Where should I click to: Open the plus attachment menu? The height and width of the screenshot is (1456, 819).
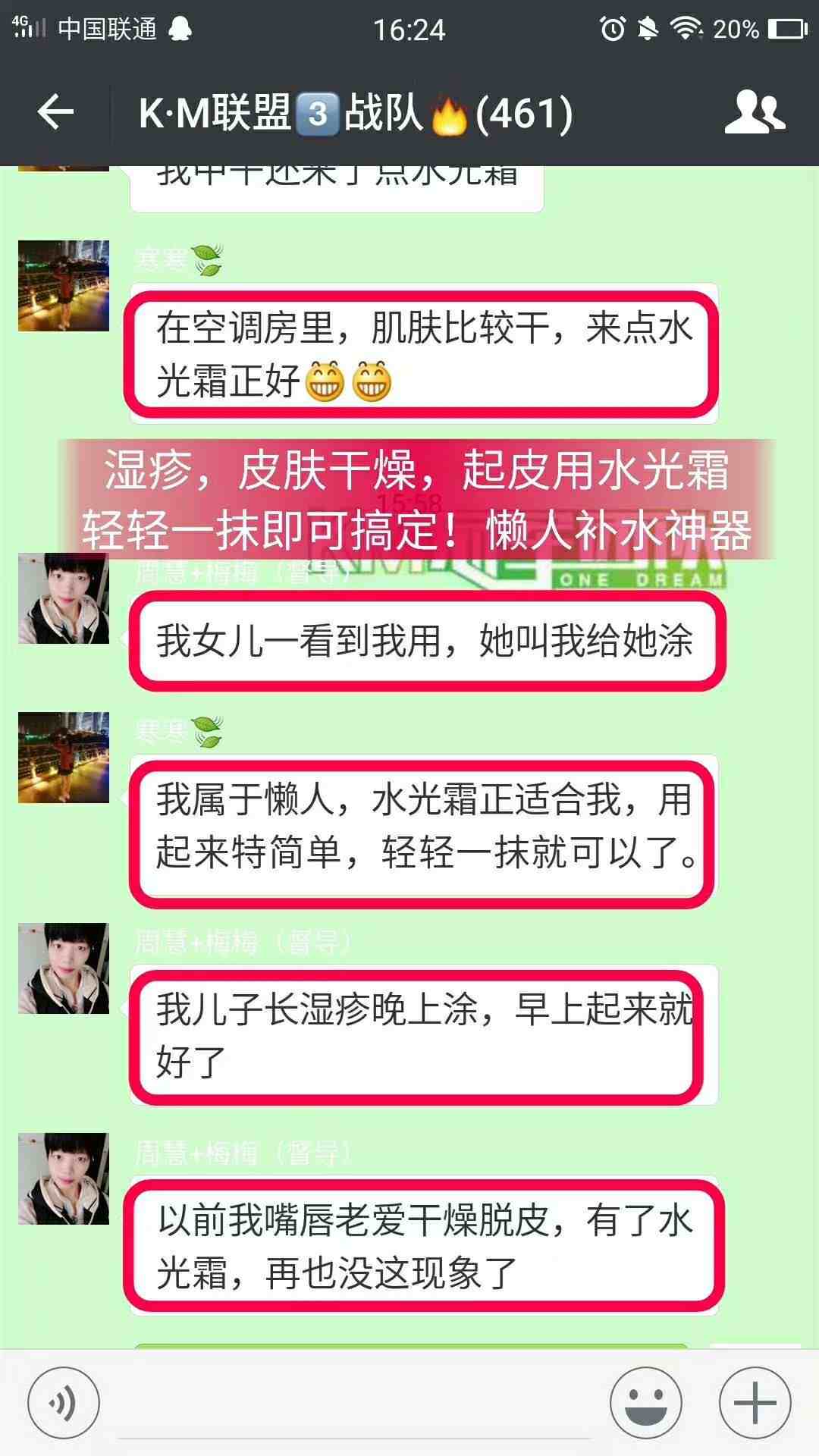tap(755, 1403)
